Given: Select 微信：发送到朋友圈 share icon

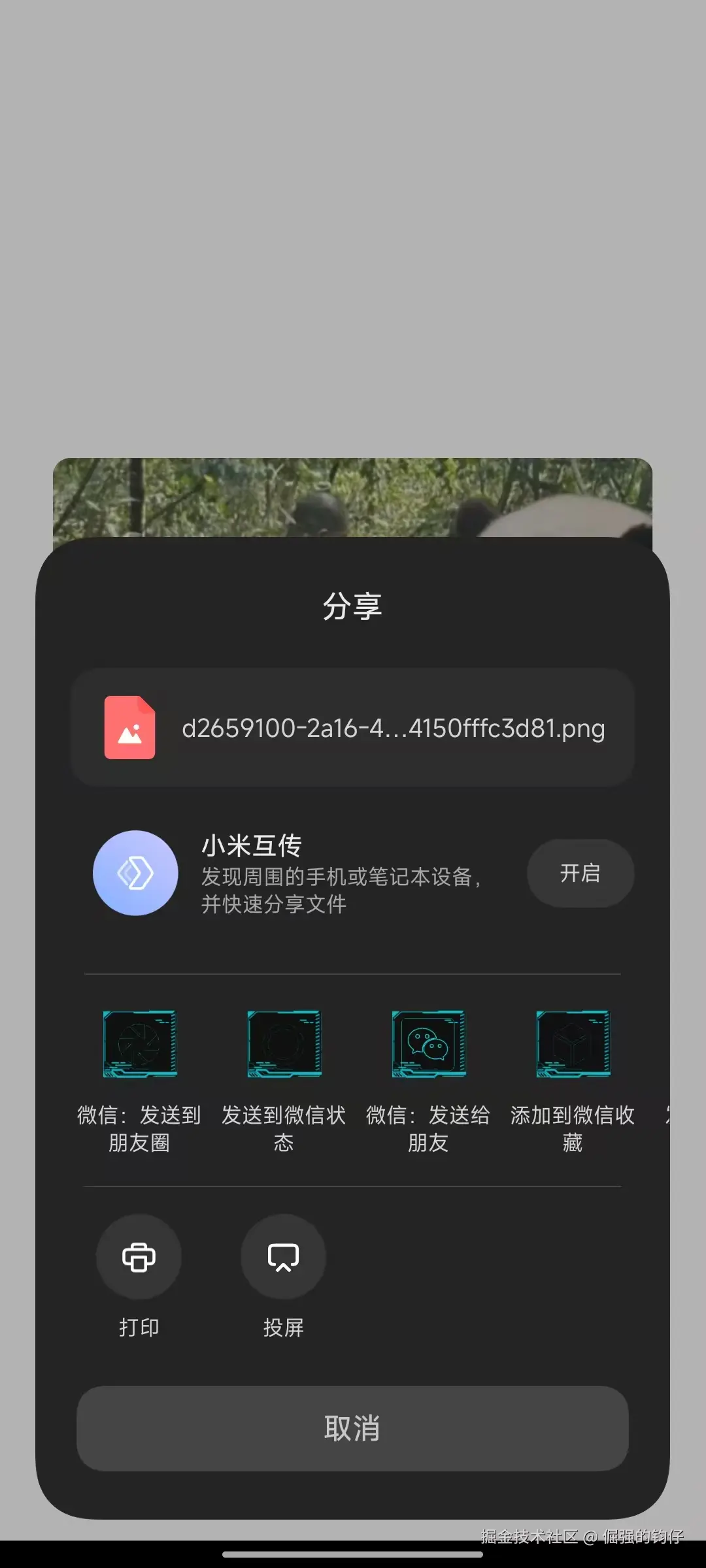Looking at the screenshot, I should point(139,1043).
